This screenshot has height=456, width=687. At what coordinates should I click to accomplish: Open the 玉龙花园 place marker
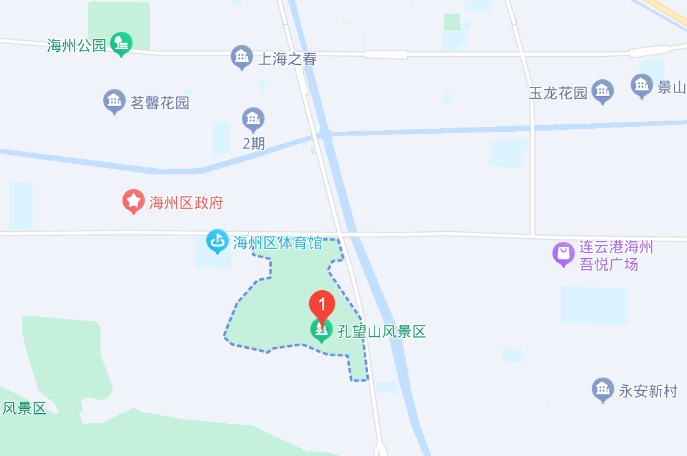tap(602, 93)
